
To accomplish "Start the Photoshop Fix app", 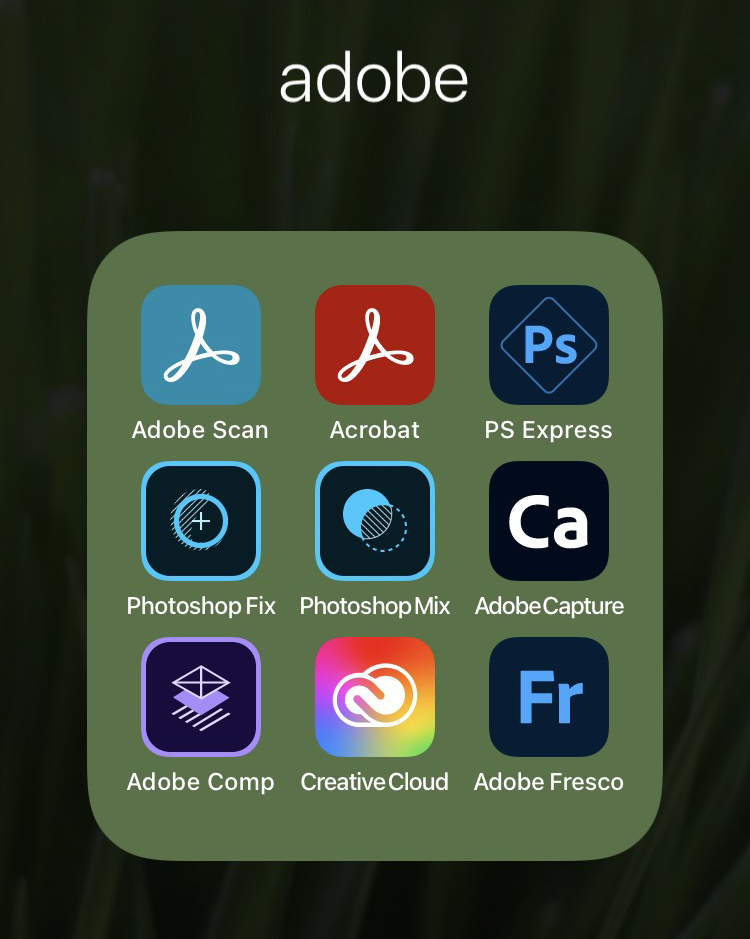I will (200, 521).
